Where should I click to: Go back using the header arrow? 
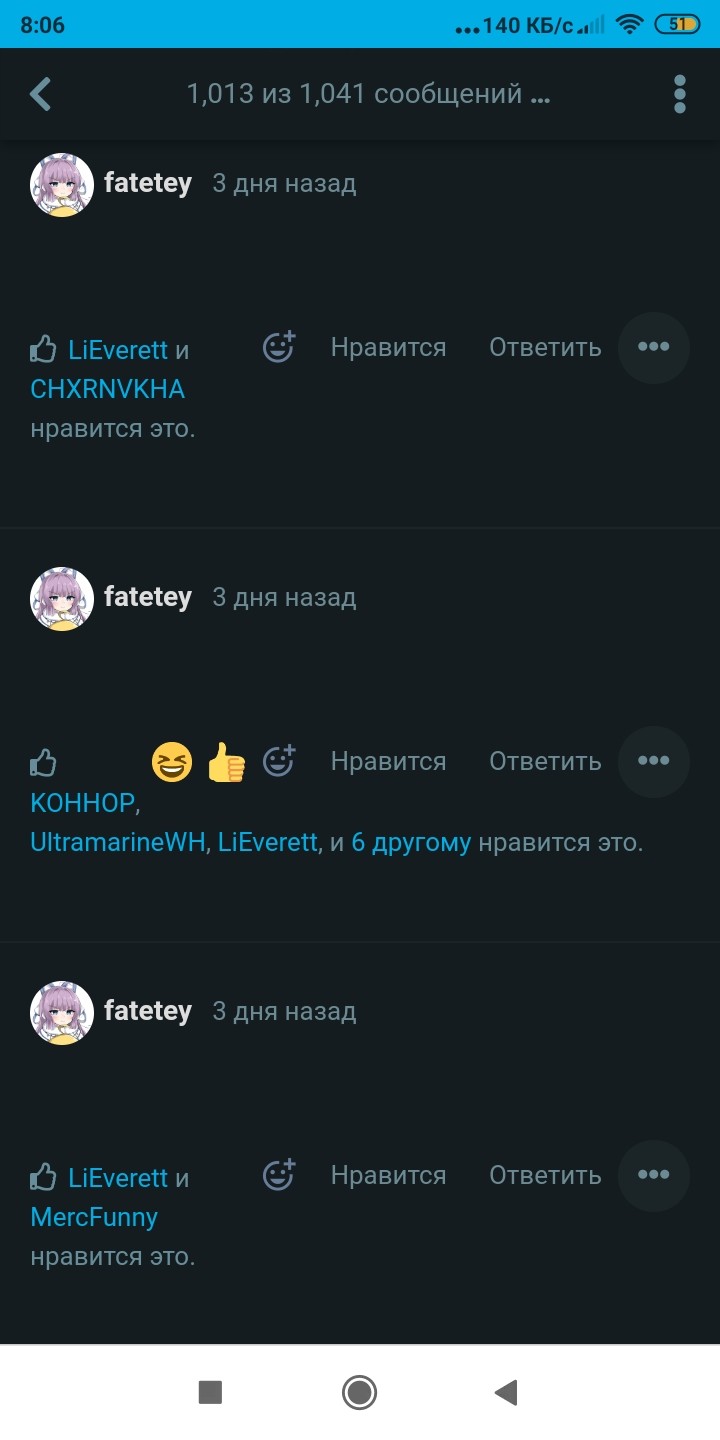click(41, 94)
